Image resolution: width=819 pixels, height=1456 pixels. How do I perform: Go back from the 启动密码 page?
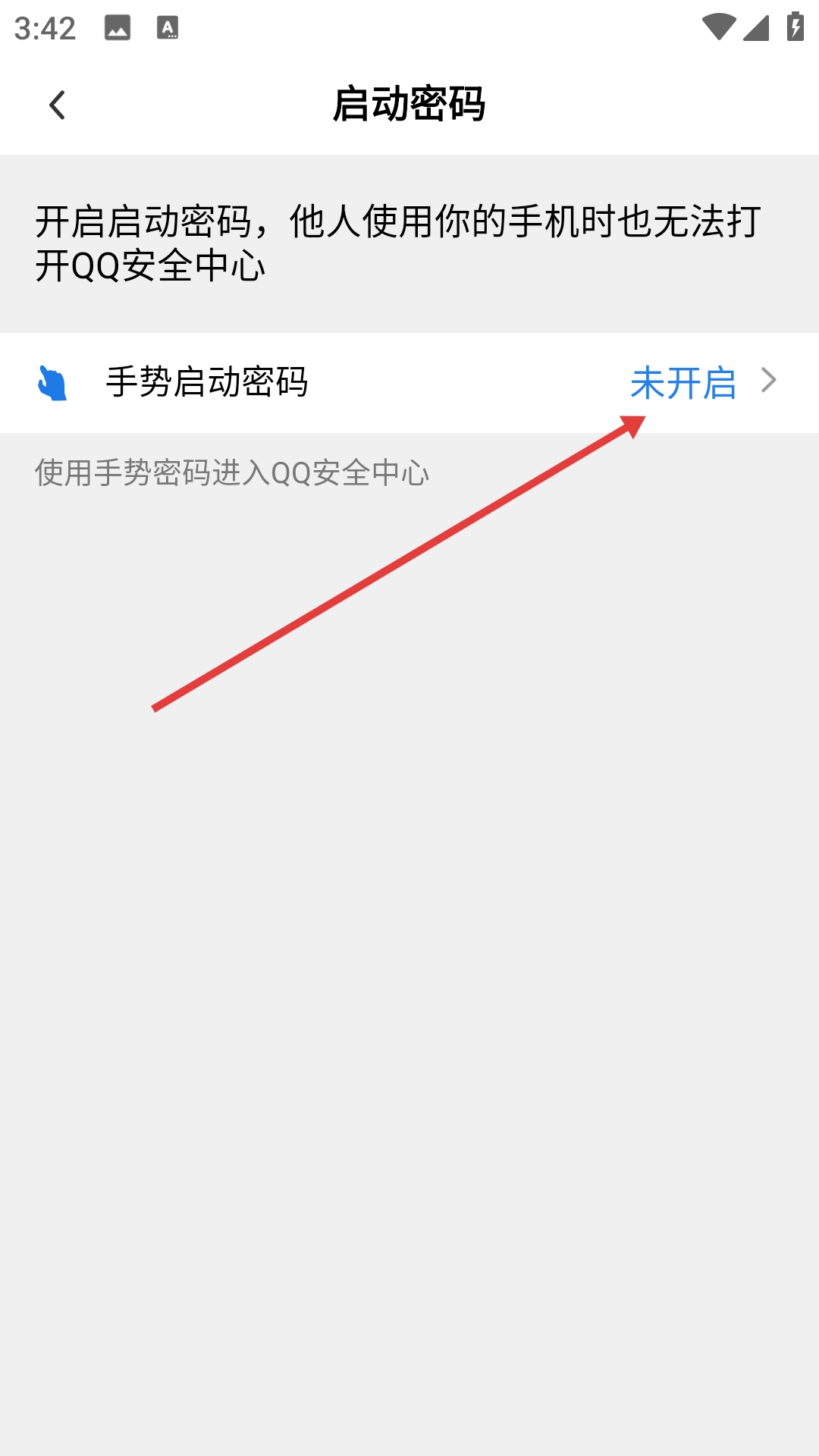[x=58, y=105]
